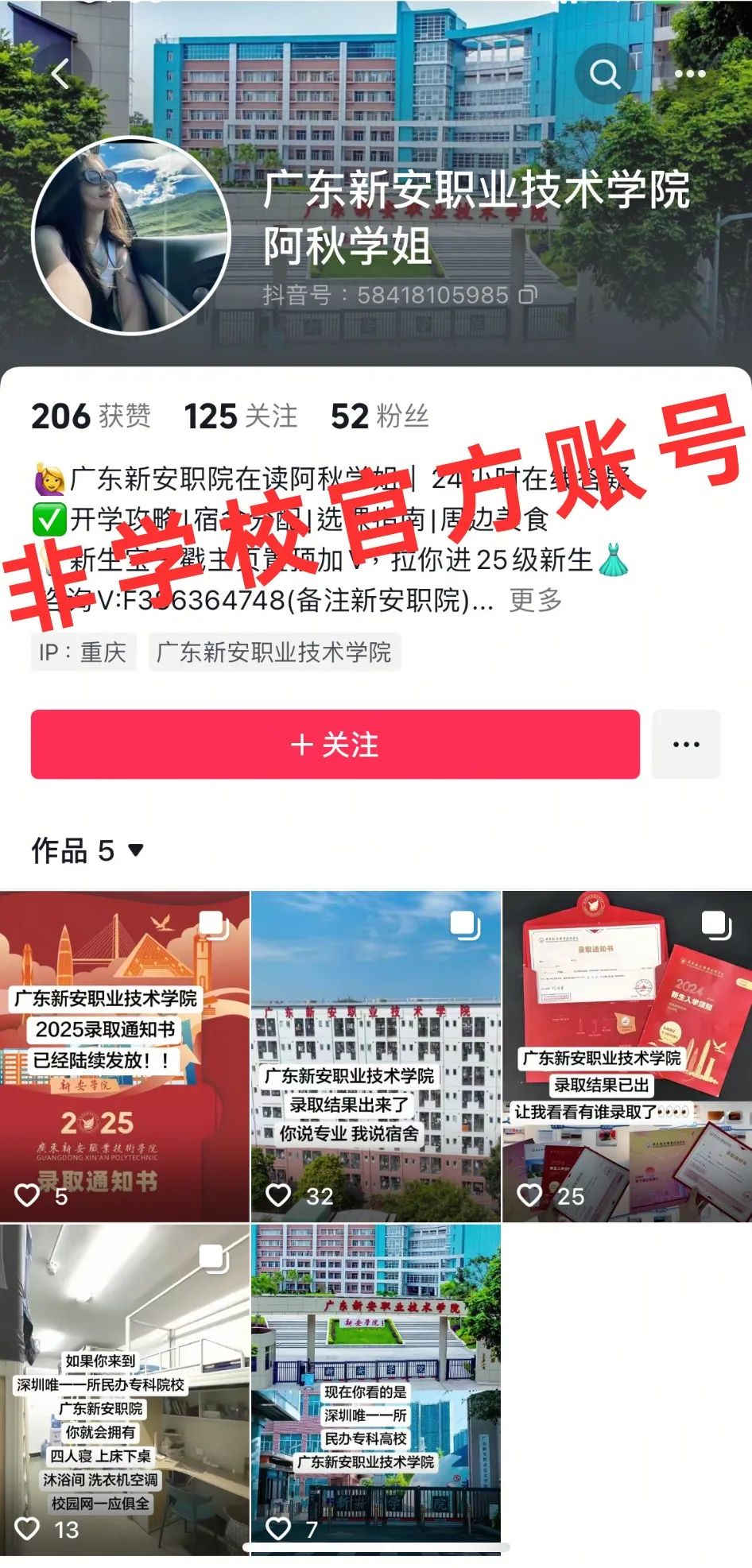
Task: Copy the Douyin ID number
Action: [528, 296]
